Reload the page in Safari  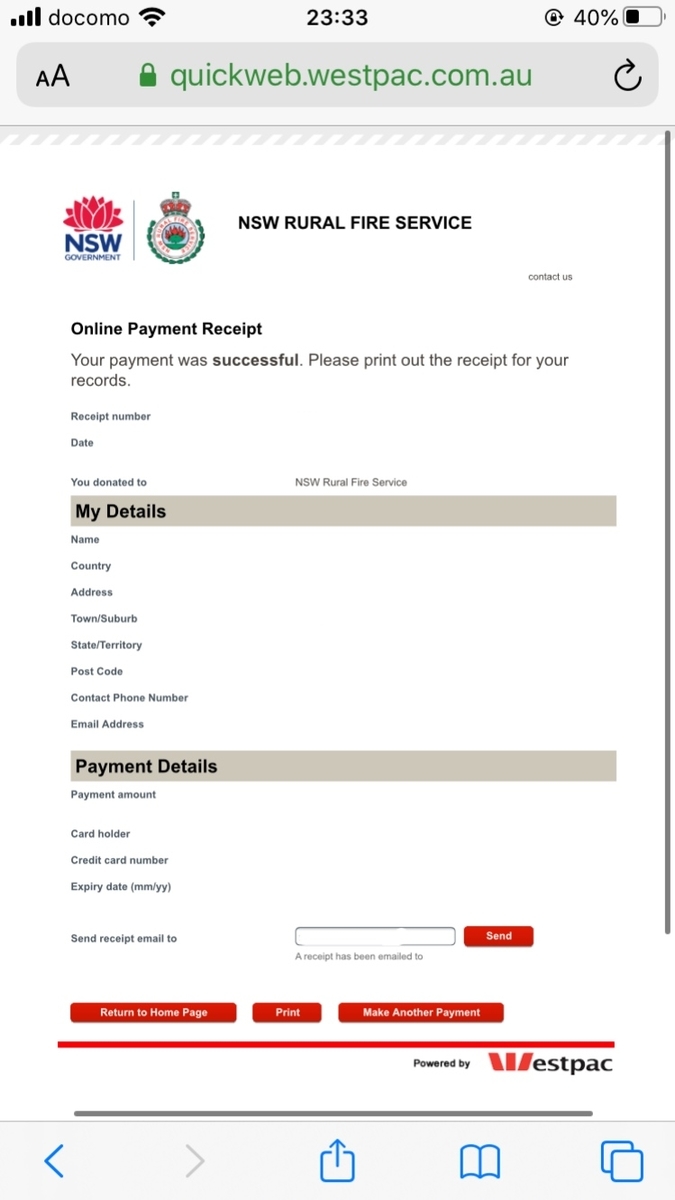pyautogui.click(x=627, y=75)
